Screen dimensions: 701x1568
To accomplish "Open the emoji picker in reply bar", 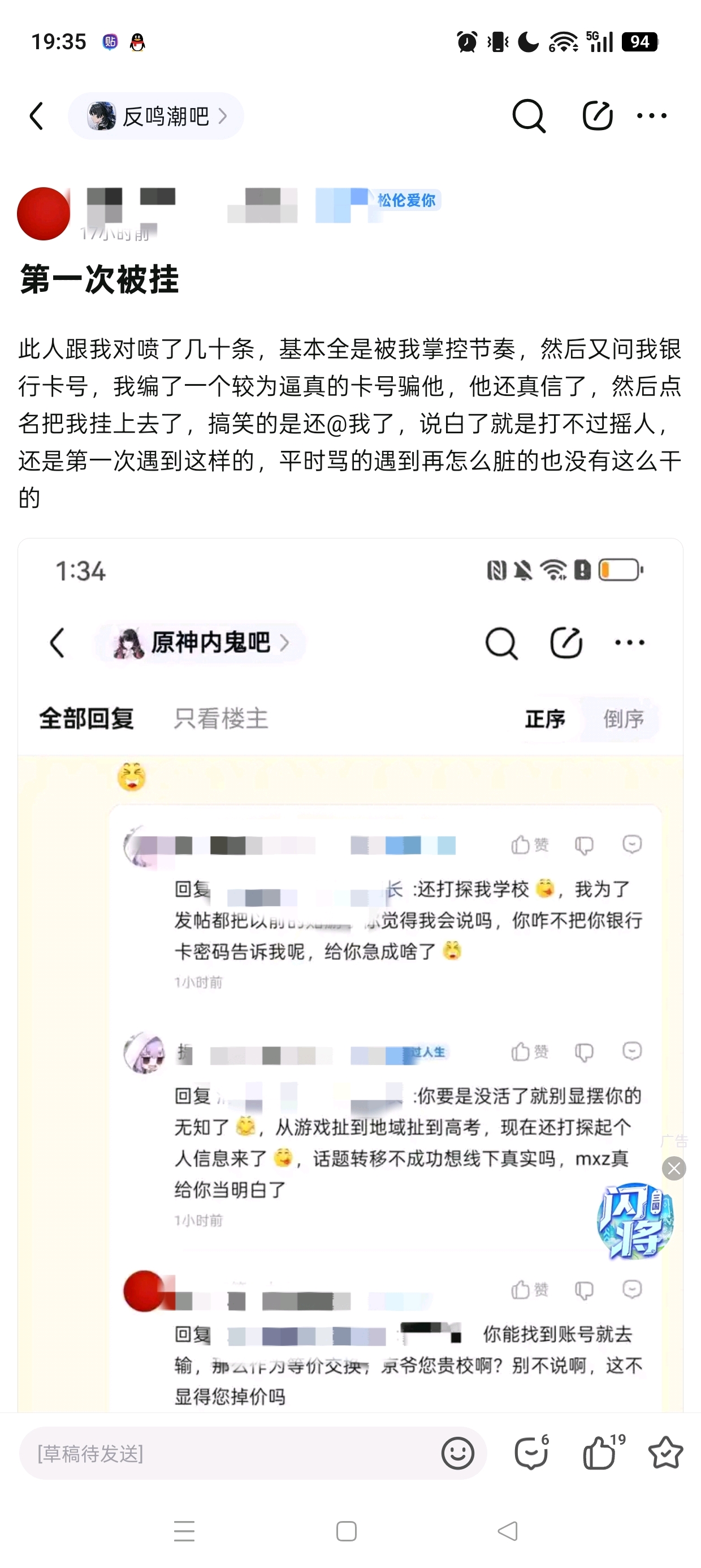I will click(x=457, y=1454).
